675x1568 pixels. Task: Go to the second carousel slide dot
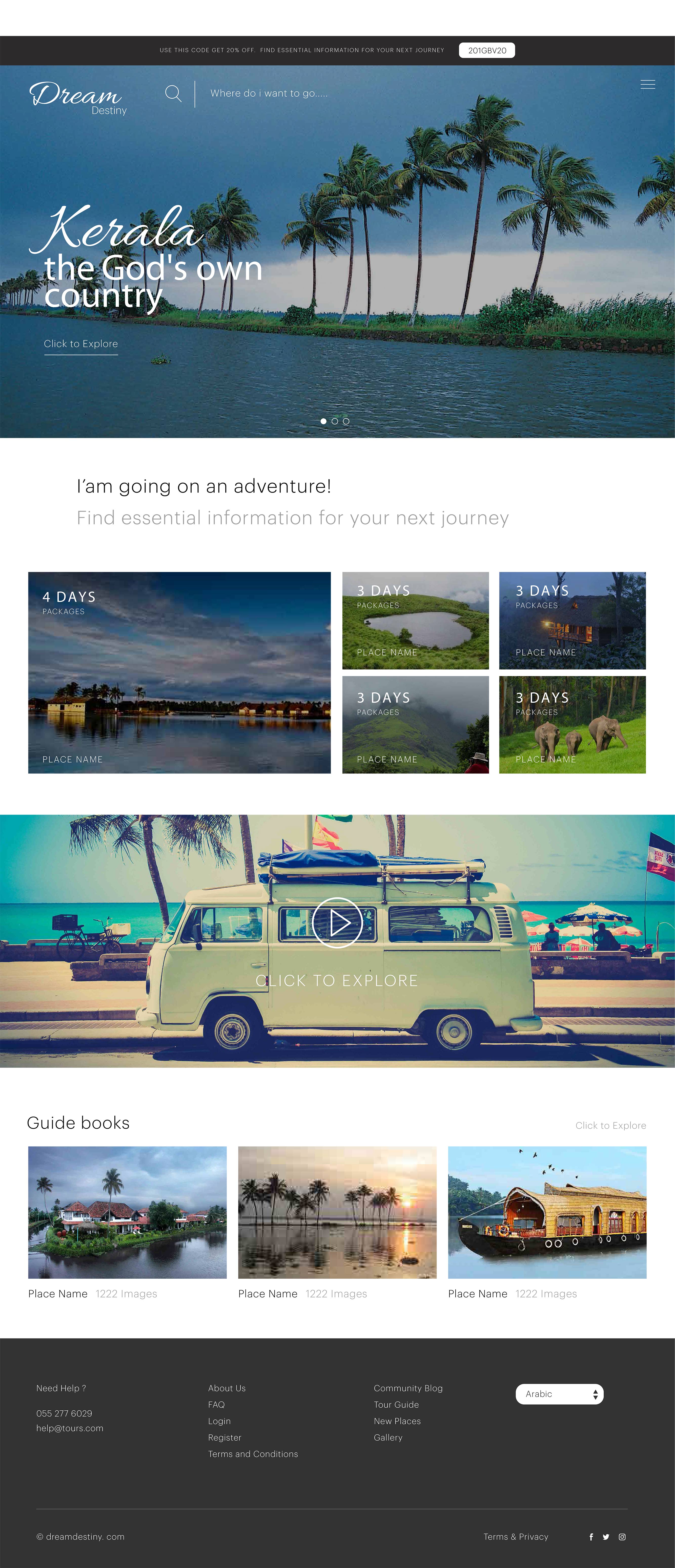click(x=334, y=421)
